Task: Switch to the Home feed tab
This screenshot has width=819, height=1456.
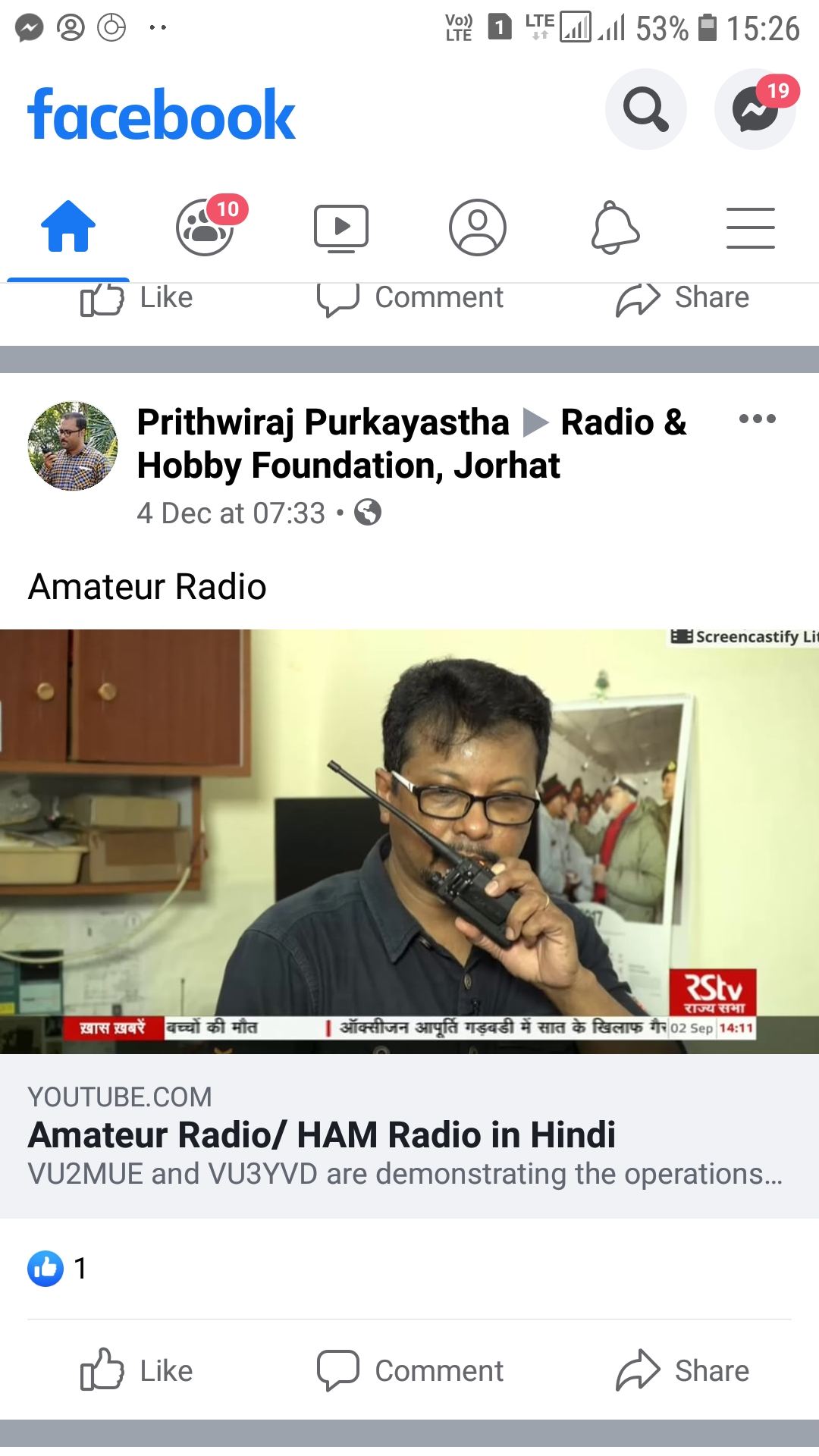Action: (68, 227)
